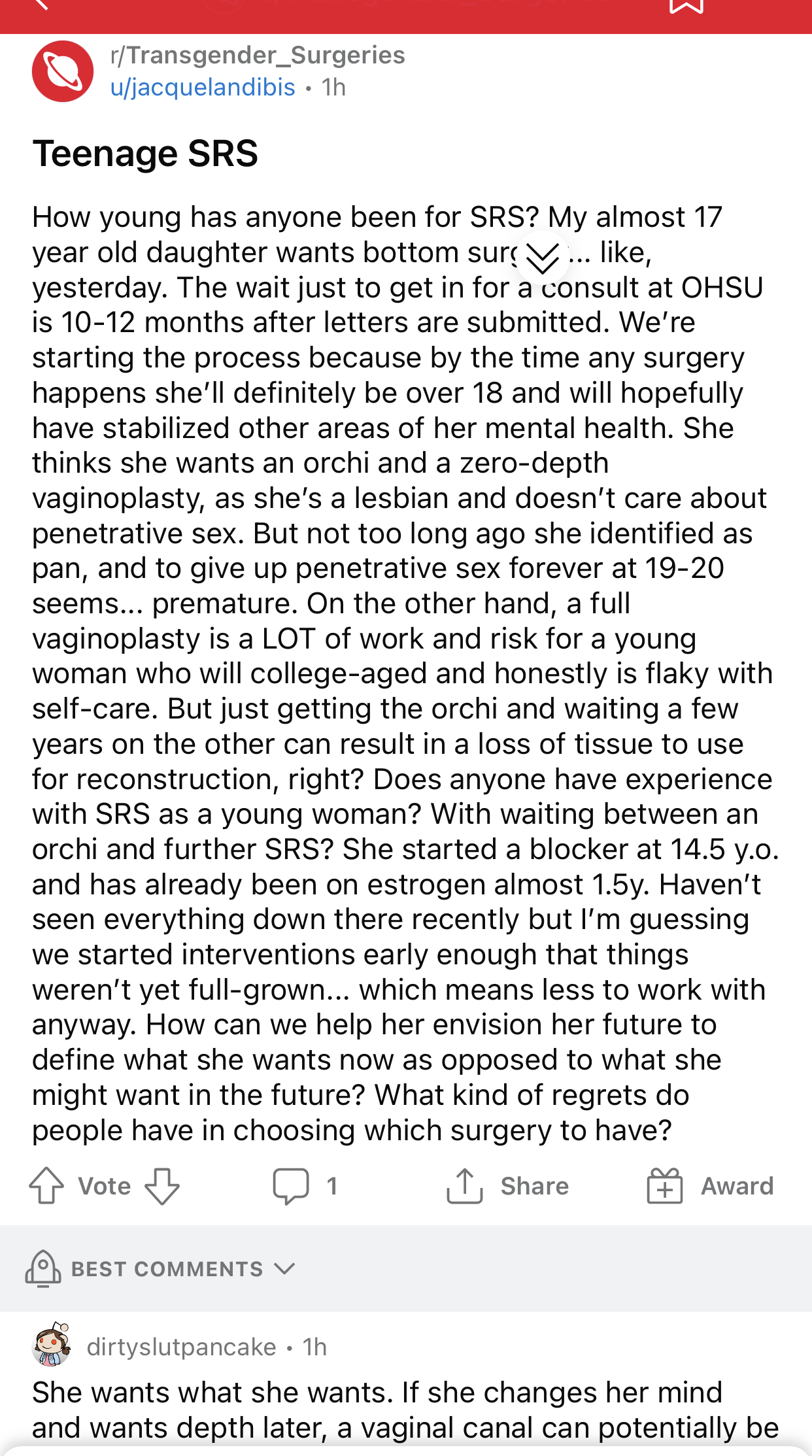The image size is (812, 1456).
Task: Share the Teenage SRS post
Action: click(507, 1186)
